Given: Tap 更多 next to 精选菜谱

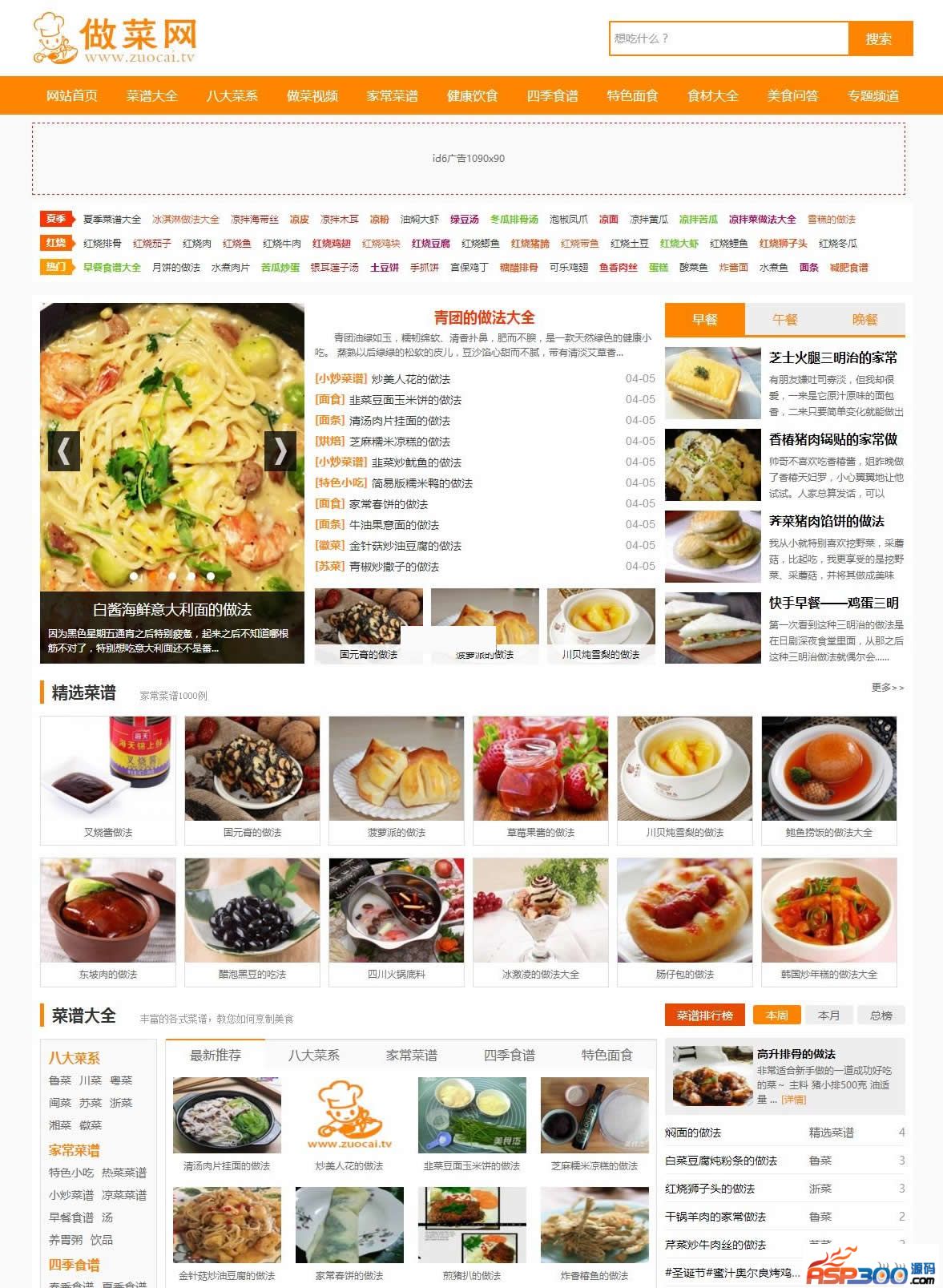Looking at the screenshot, I should [887, 688].
